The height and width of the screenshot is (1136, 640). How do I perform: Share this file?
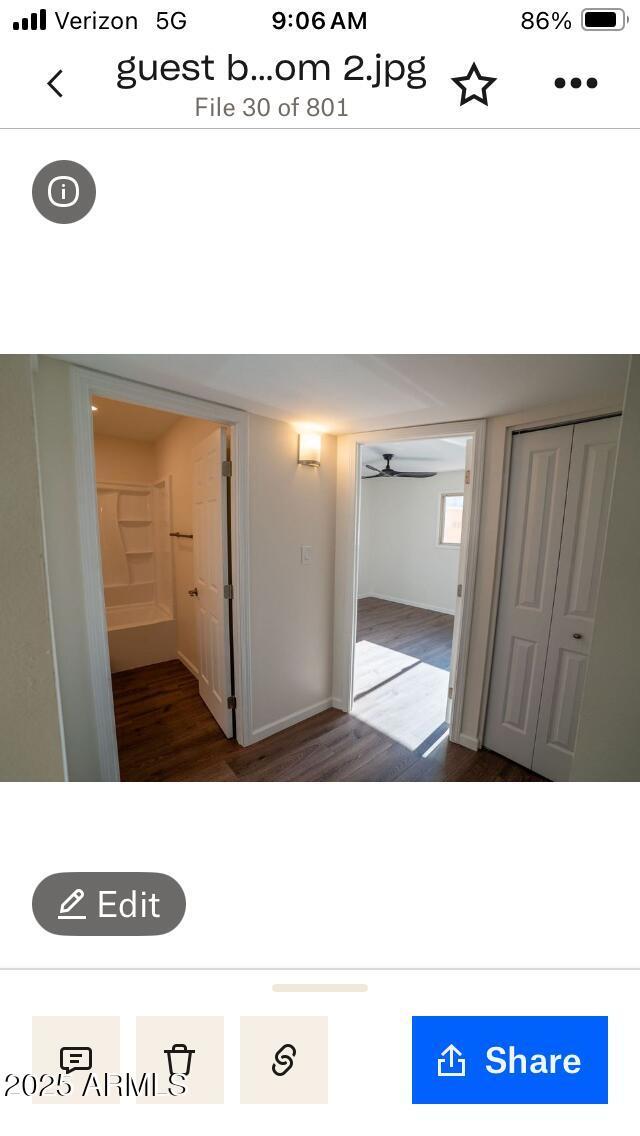click(x=510, y=1060)
